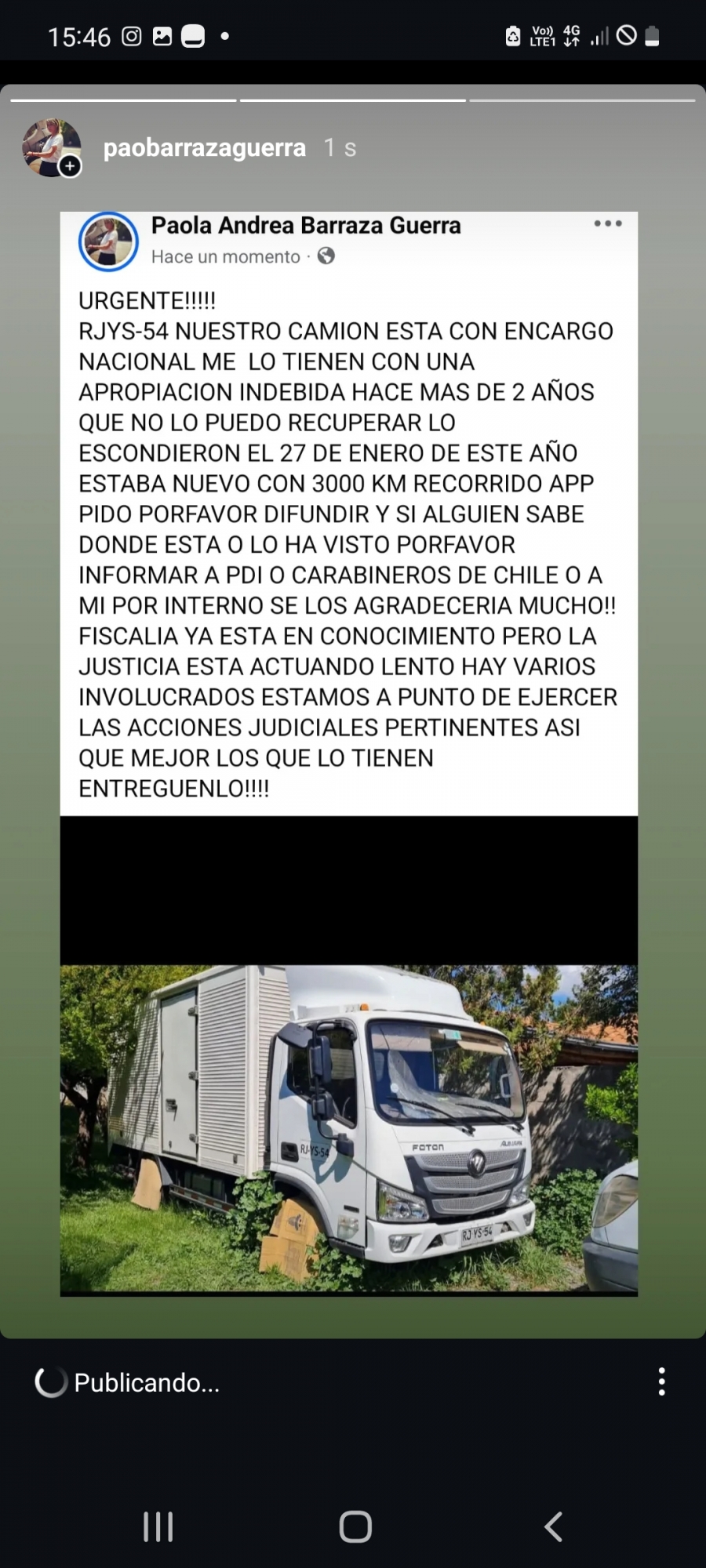Go back with system back button
Viewport: 706px width, 1568px height.
553,1526
